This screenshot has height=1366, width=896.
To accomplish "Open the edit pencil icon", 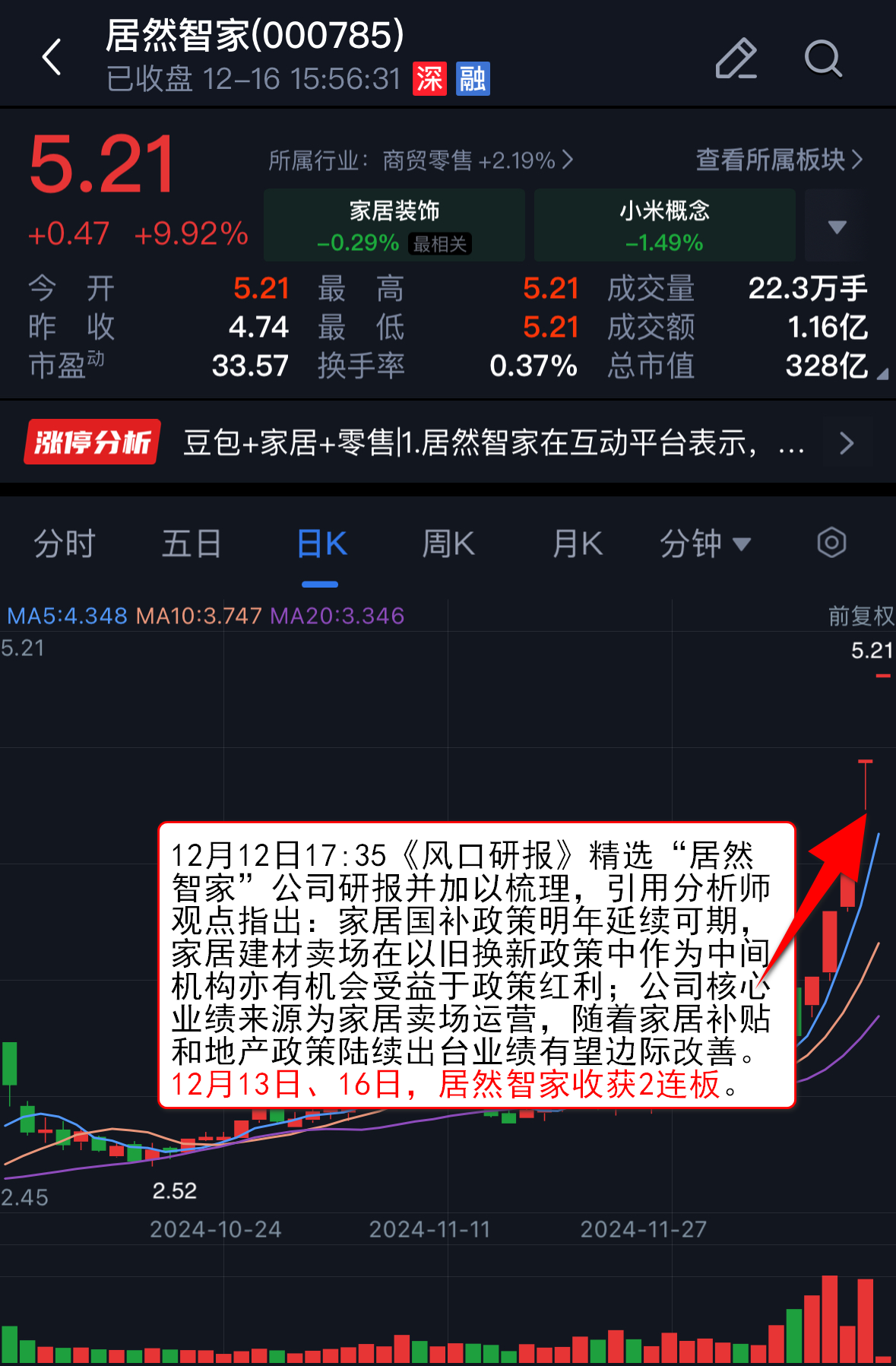I will coord(736,58).
